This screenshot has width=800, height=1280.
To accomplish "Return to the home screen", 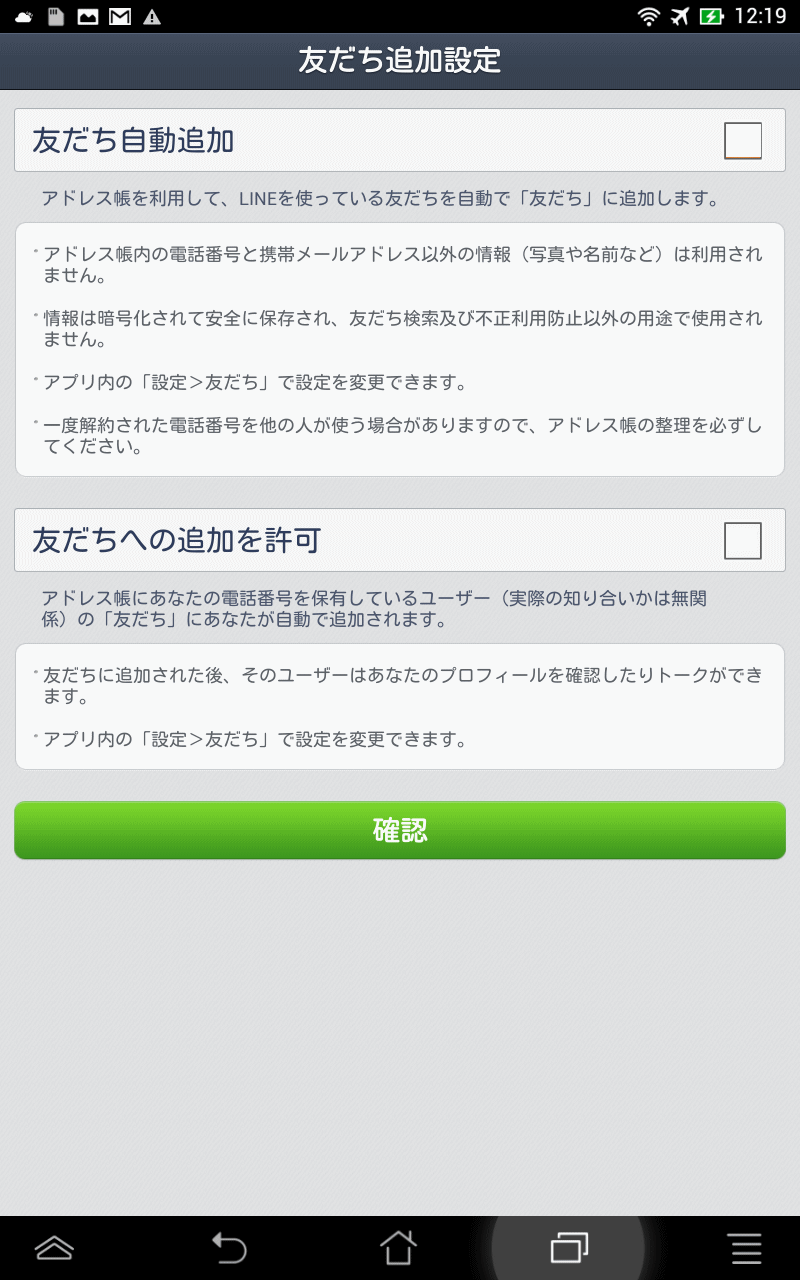I will [398, 1247].
